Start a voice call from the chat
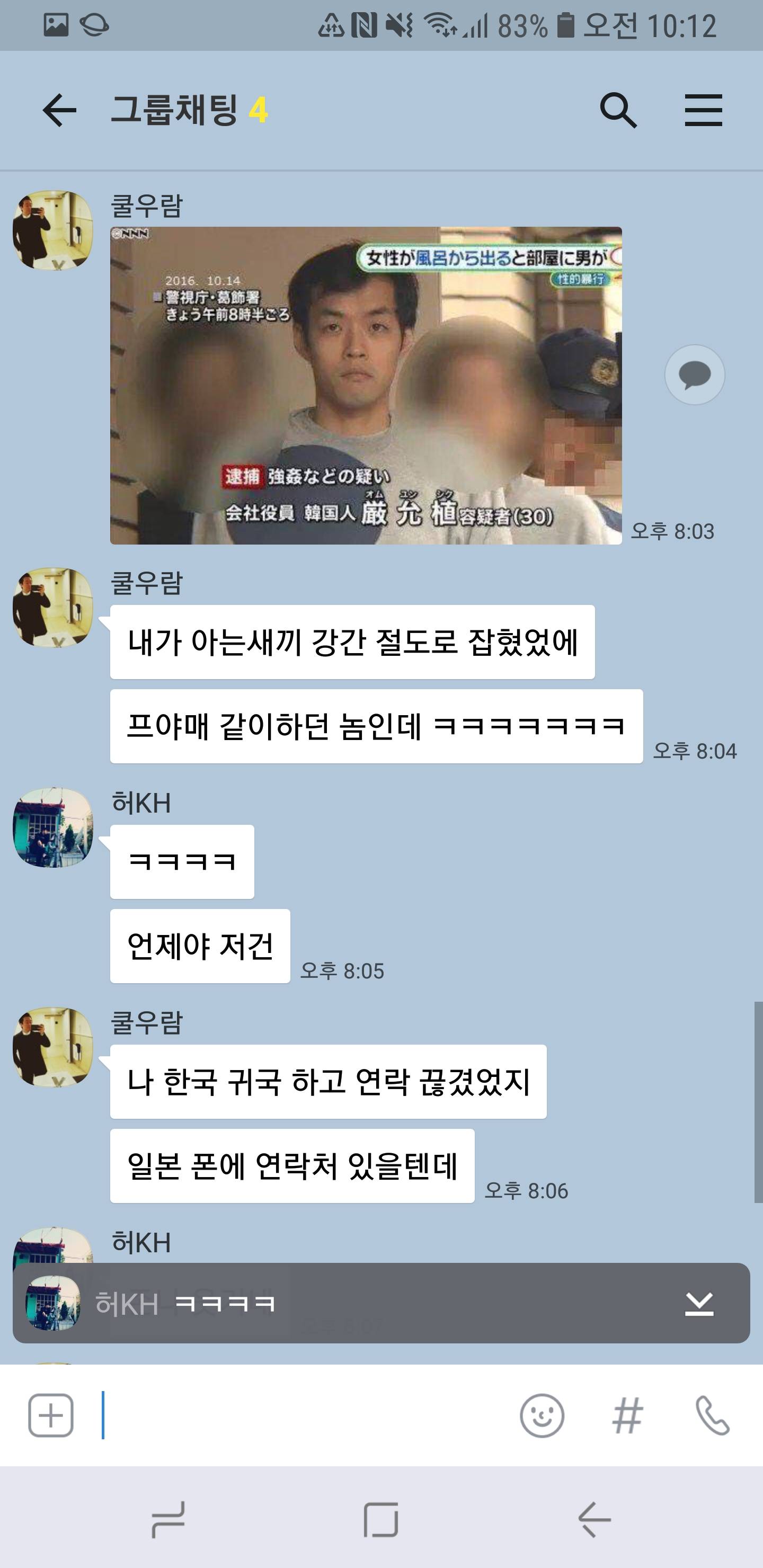This screenshot has width=763, height=1568. (712, 1415)
